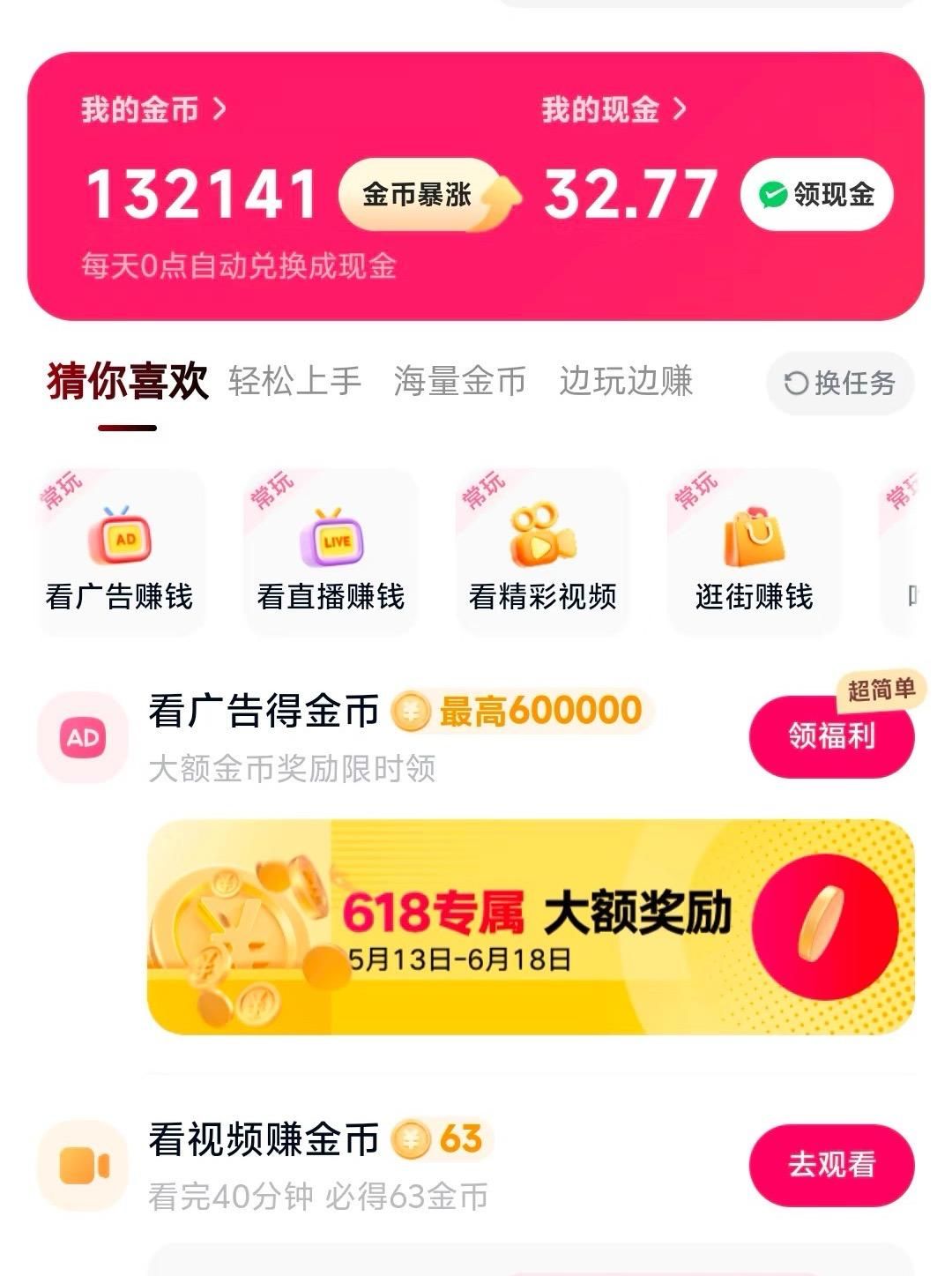Open 看广告赚钱 shortcut
Image resolution: width=952 pixels, height=1276 pixels.
[x=120, y=553]
